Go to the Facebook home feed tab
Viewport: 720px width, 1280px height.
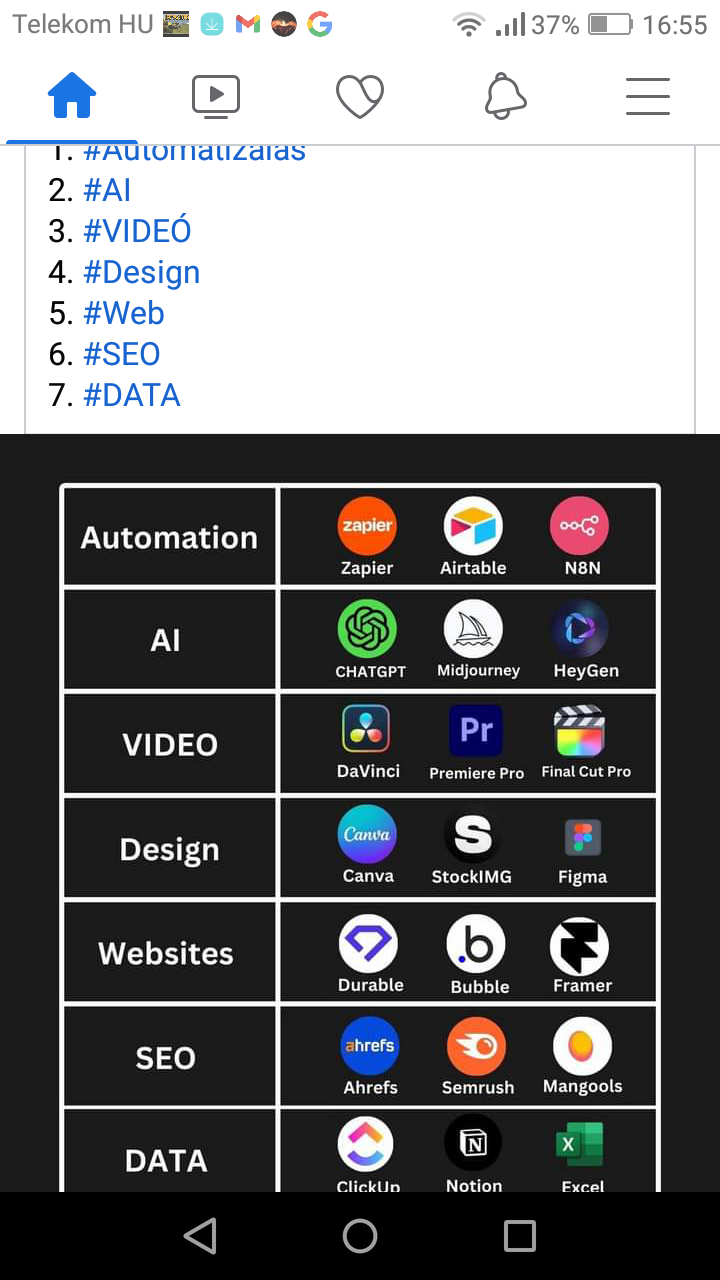pyautogui.click(x=72, y=97)
